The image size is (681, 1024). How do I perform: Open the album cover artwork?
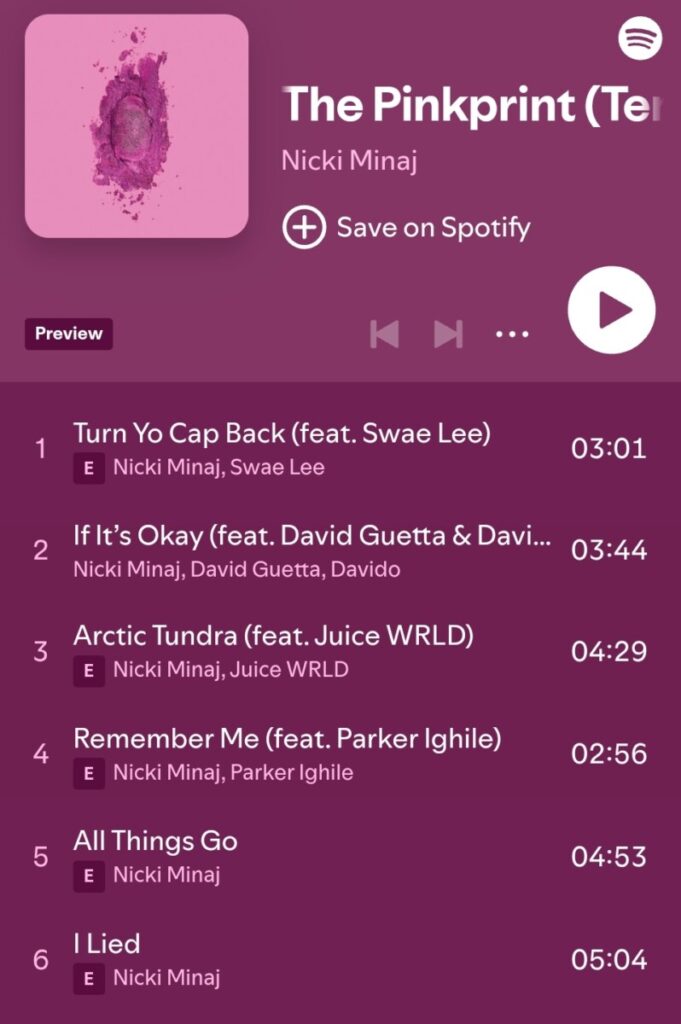136,126
